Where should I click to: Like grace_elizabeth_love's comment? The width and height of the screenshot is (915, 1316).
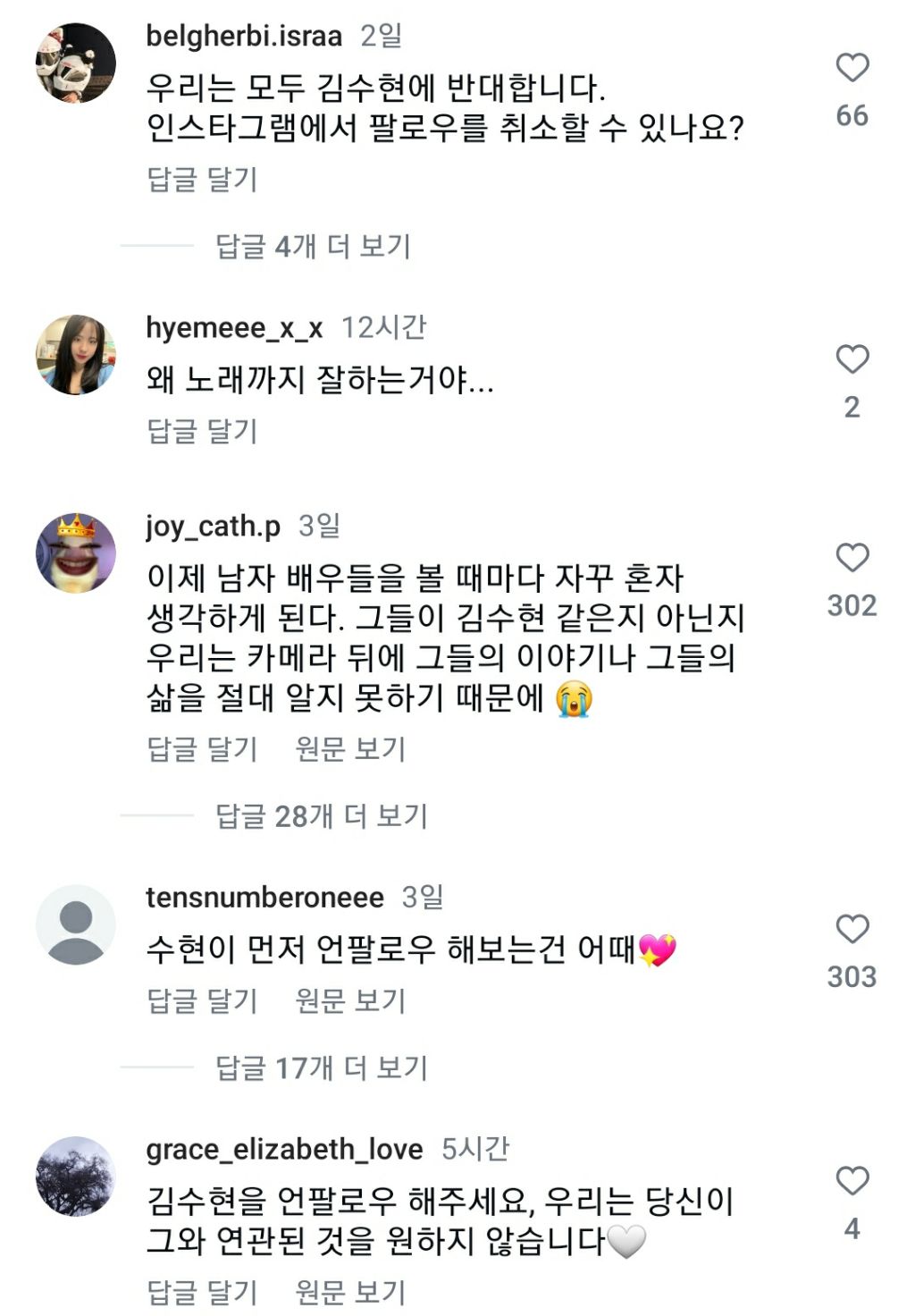pyautogui.click(x=852, y=1180)
